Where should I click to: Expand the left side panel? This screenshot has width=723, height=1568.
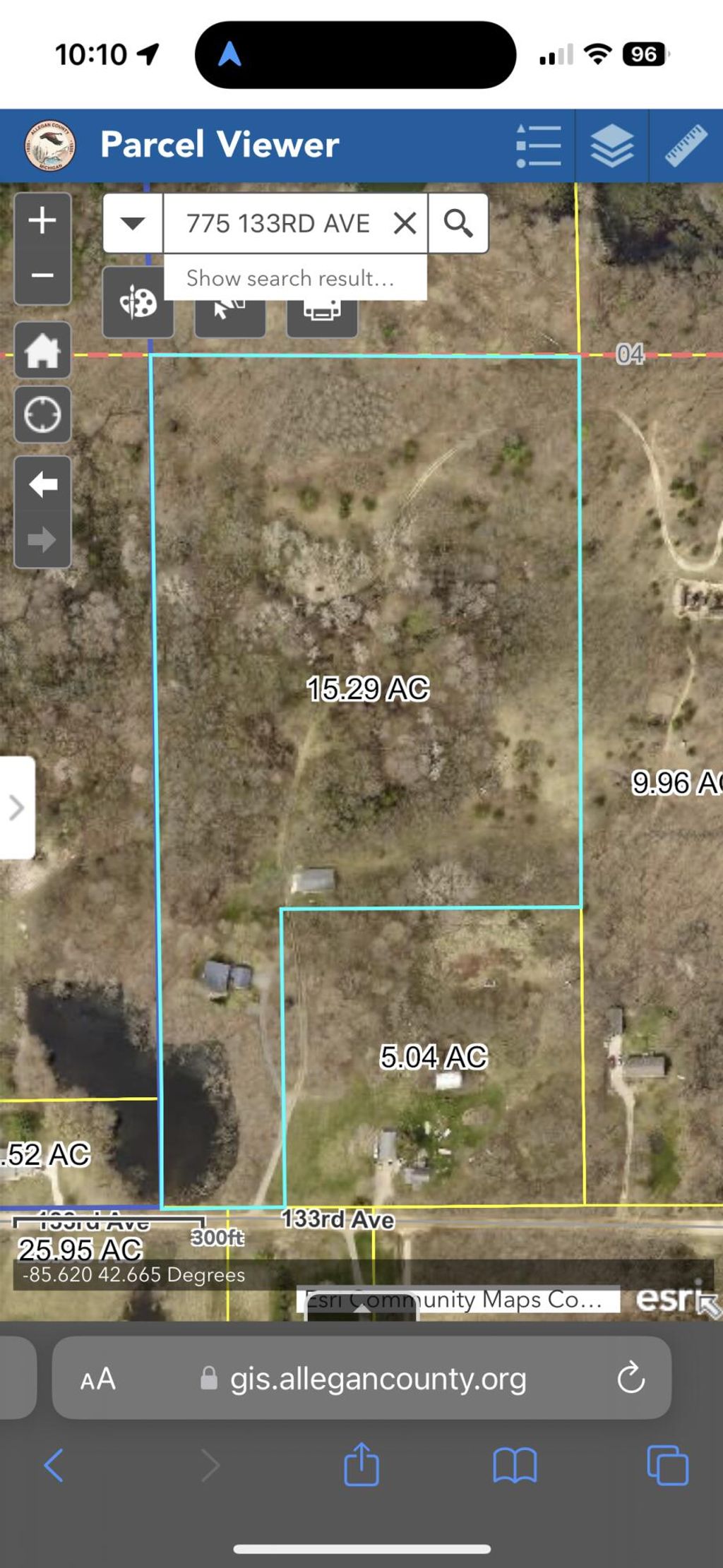click(x=17, y=808)
